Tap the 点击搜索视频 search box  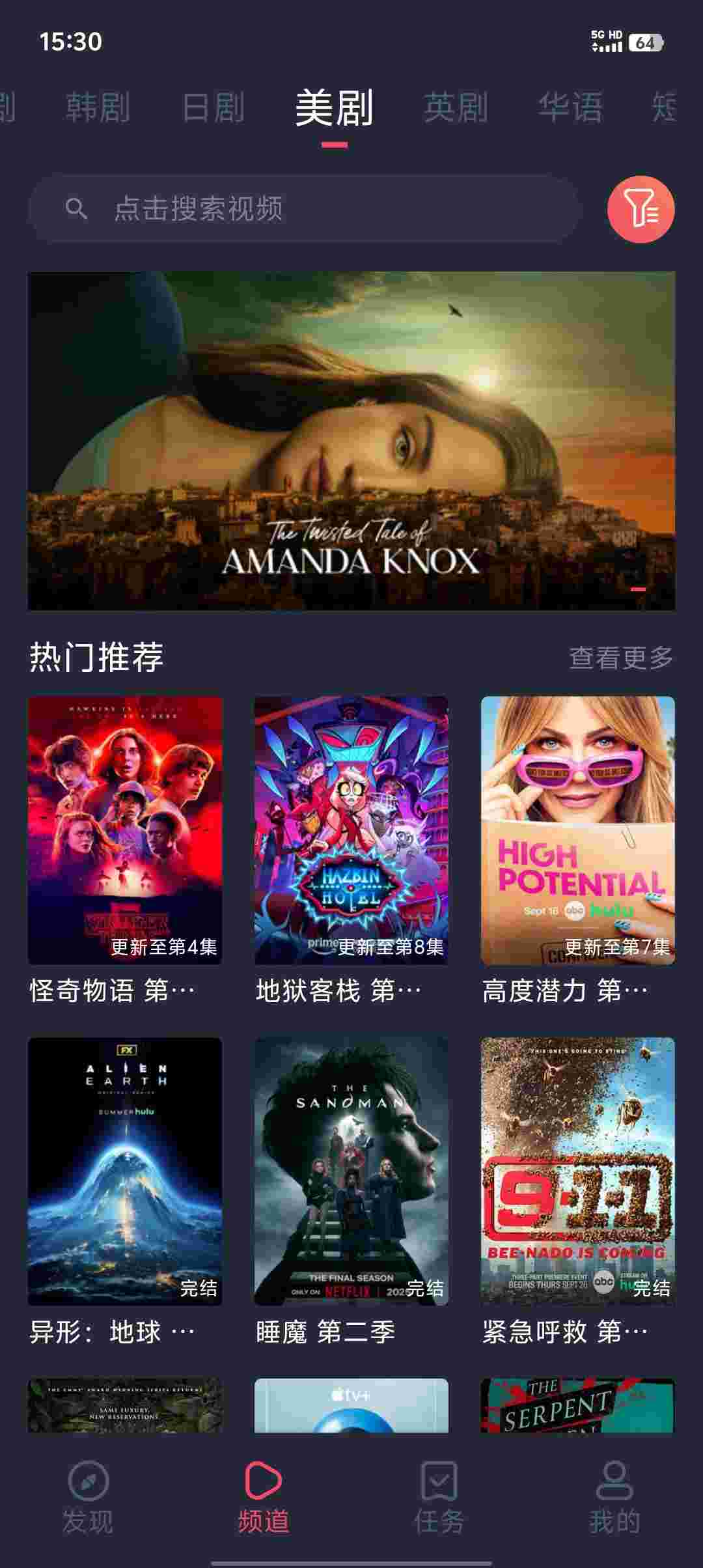(x=303, y=209)
